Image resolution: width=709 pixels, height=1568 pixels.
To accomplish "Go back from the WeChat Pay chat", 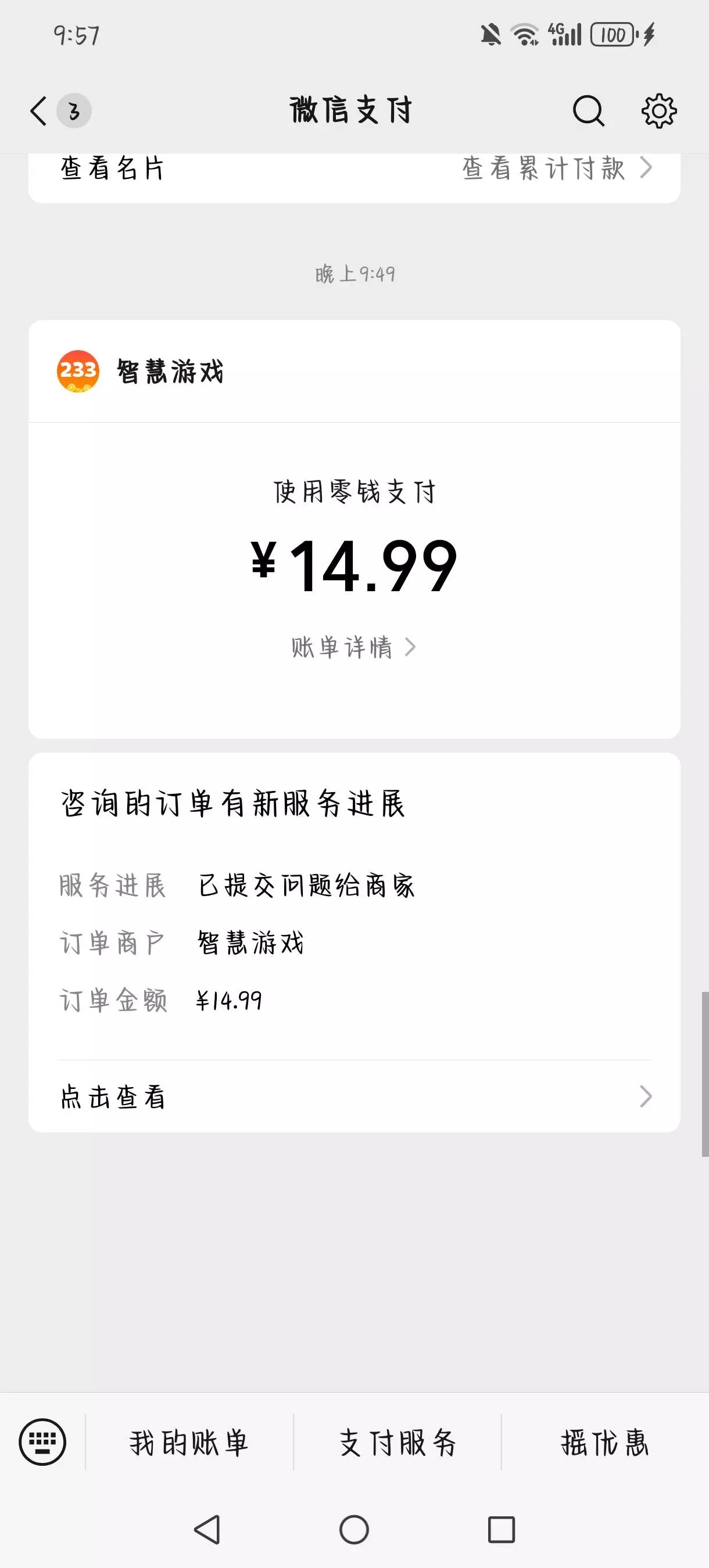I will point(39,112).
